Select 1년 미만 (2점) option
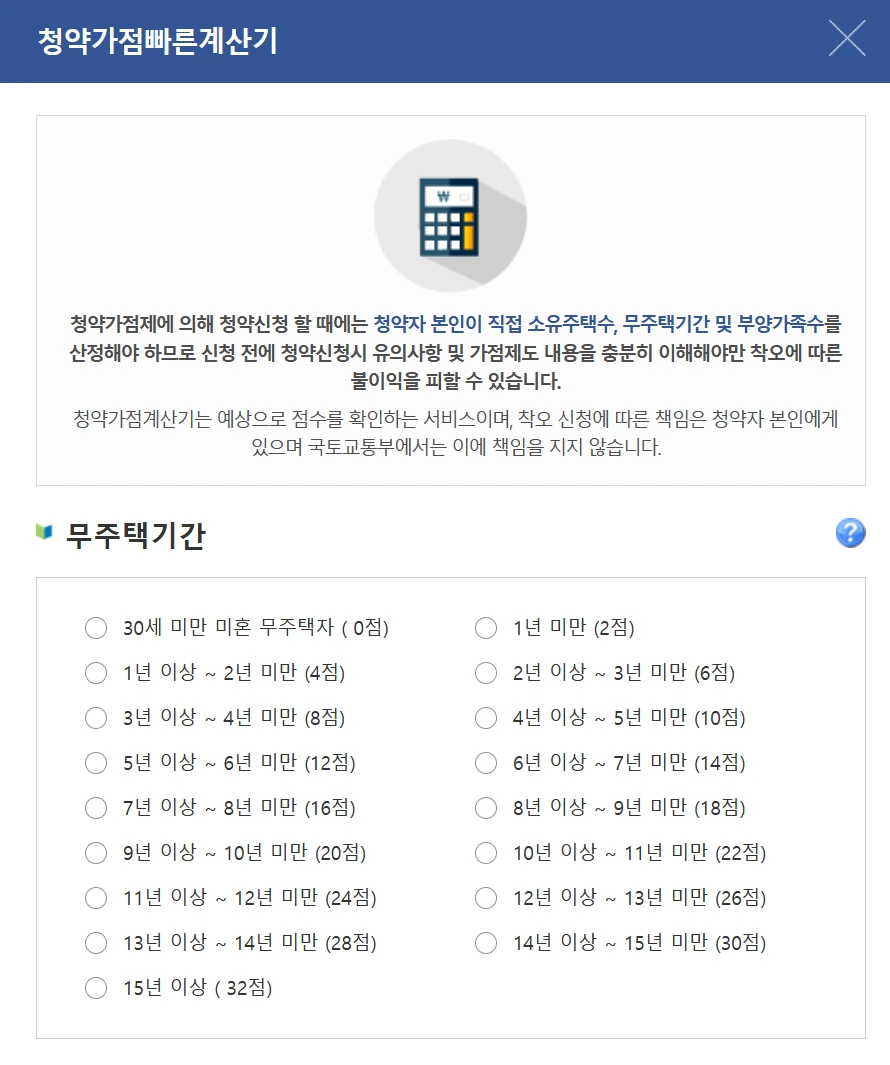 (486, 628)
